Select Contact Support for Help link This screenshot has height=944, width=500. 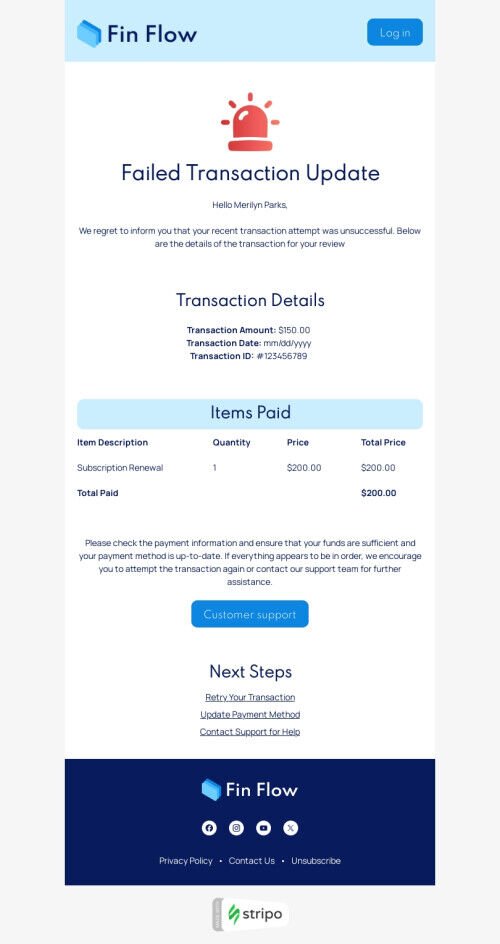[x=250, y=732]
